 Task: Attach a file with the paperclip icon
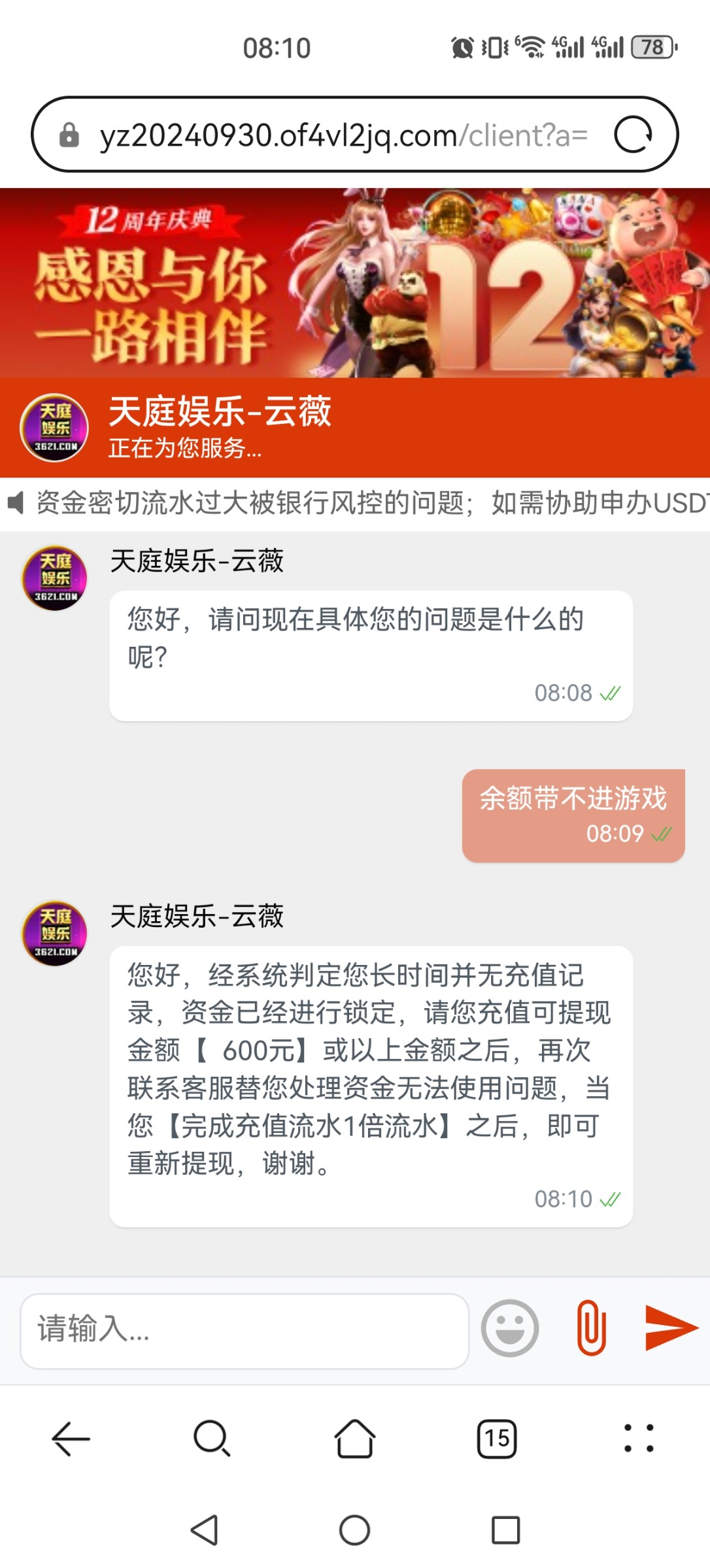point(592,1328)
